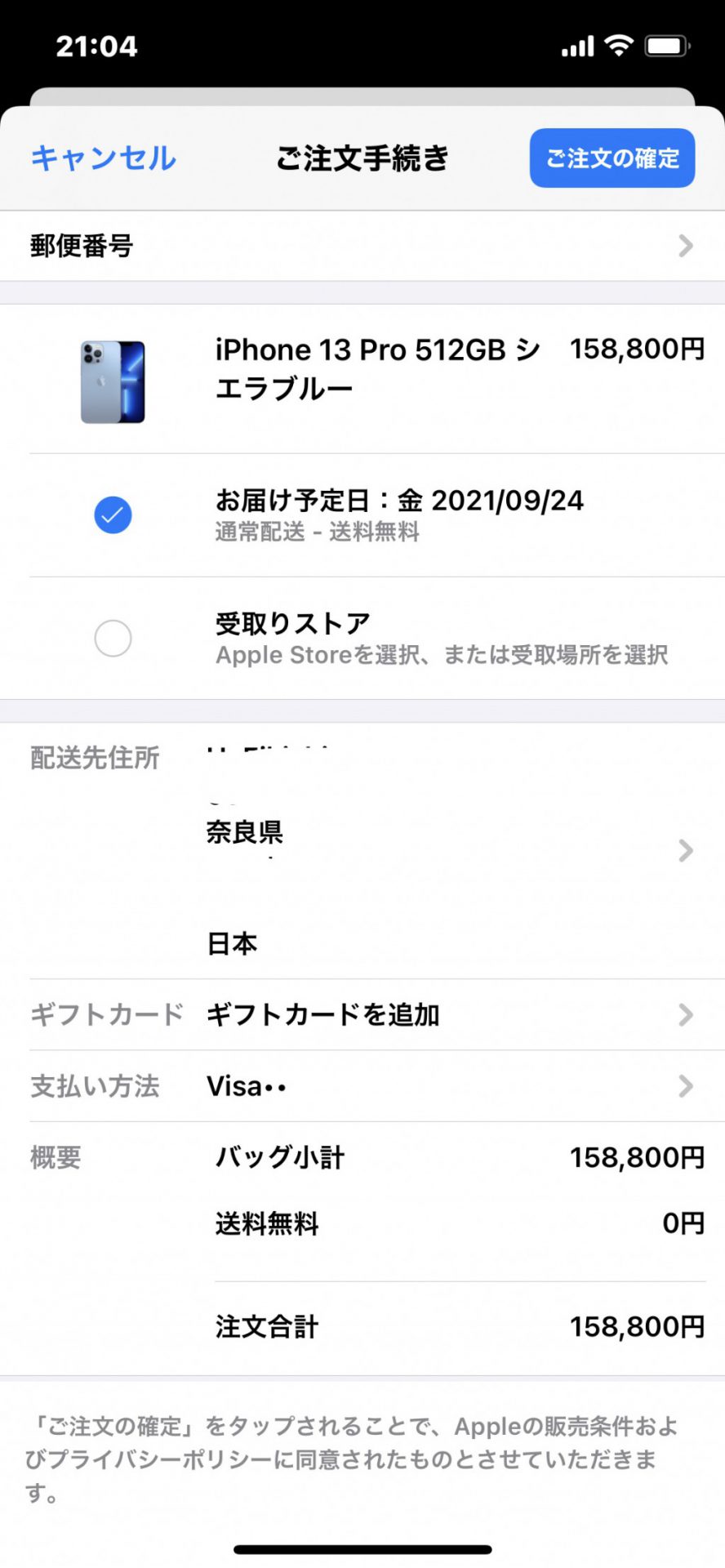Confirm the order with ご注文の確定
This screenshot has height=1568, width=725.
point(612,158)
